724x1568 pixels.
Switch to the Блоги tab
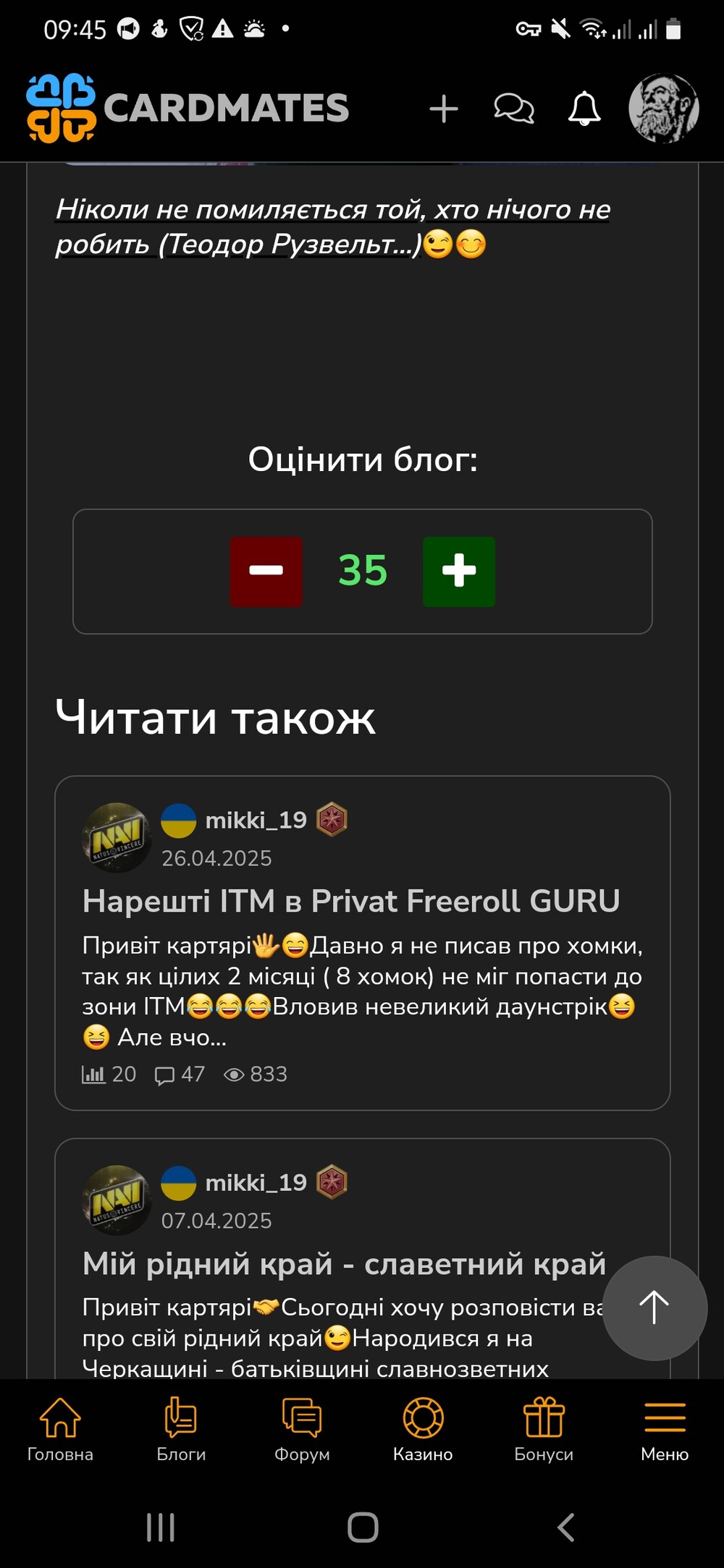(x=181, y=1429)
